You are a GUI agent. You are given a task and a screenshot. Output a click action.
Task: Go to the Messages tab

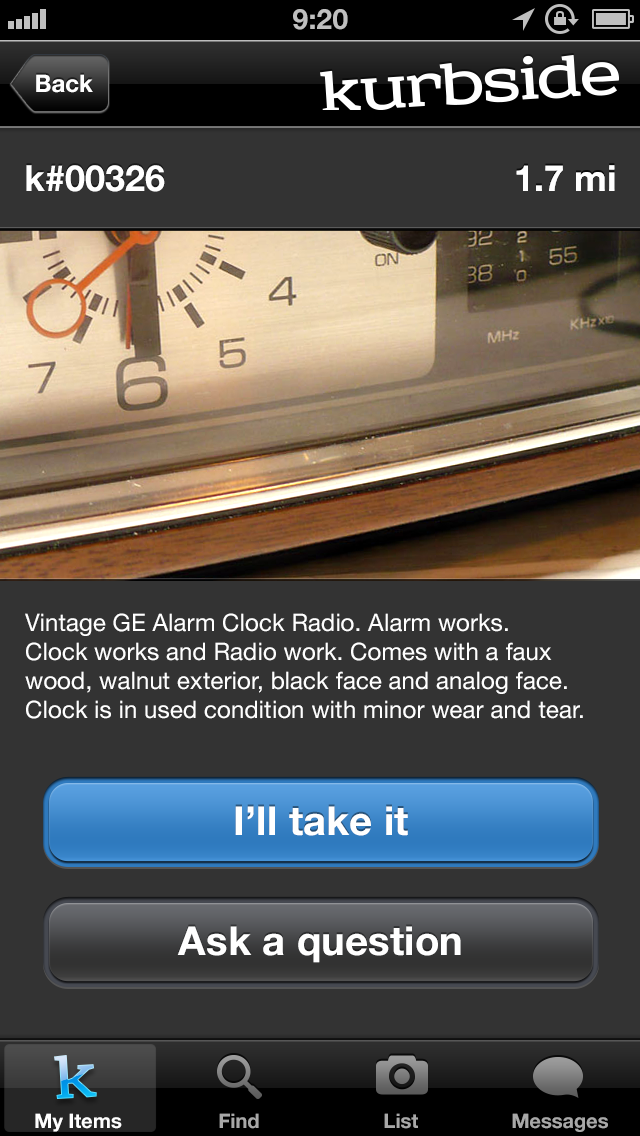(560, 1089)
